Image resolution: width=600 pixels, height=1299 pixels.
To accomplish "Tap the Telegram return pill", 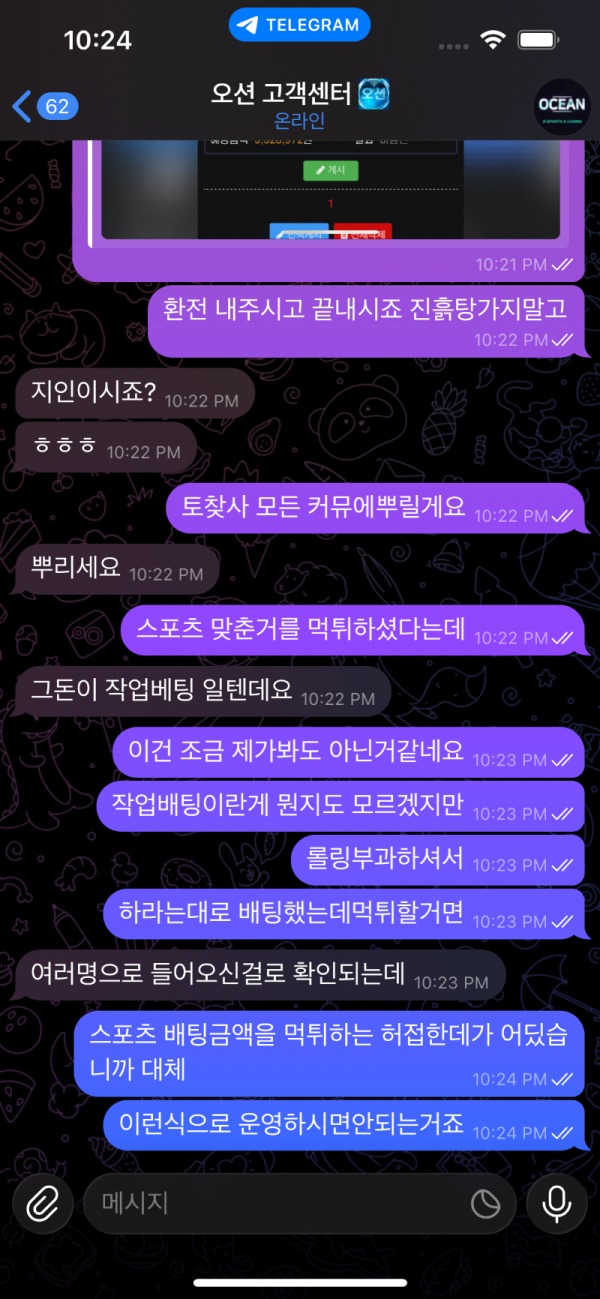I will point(299,26).
